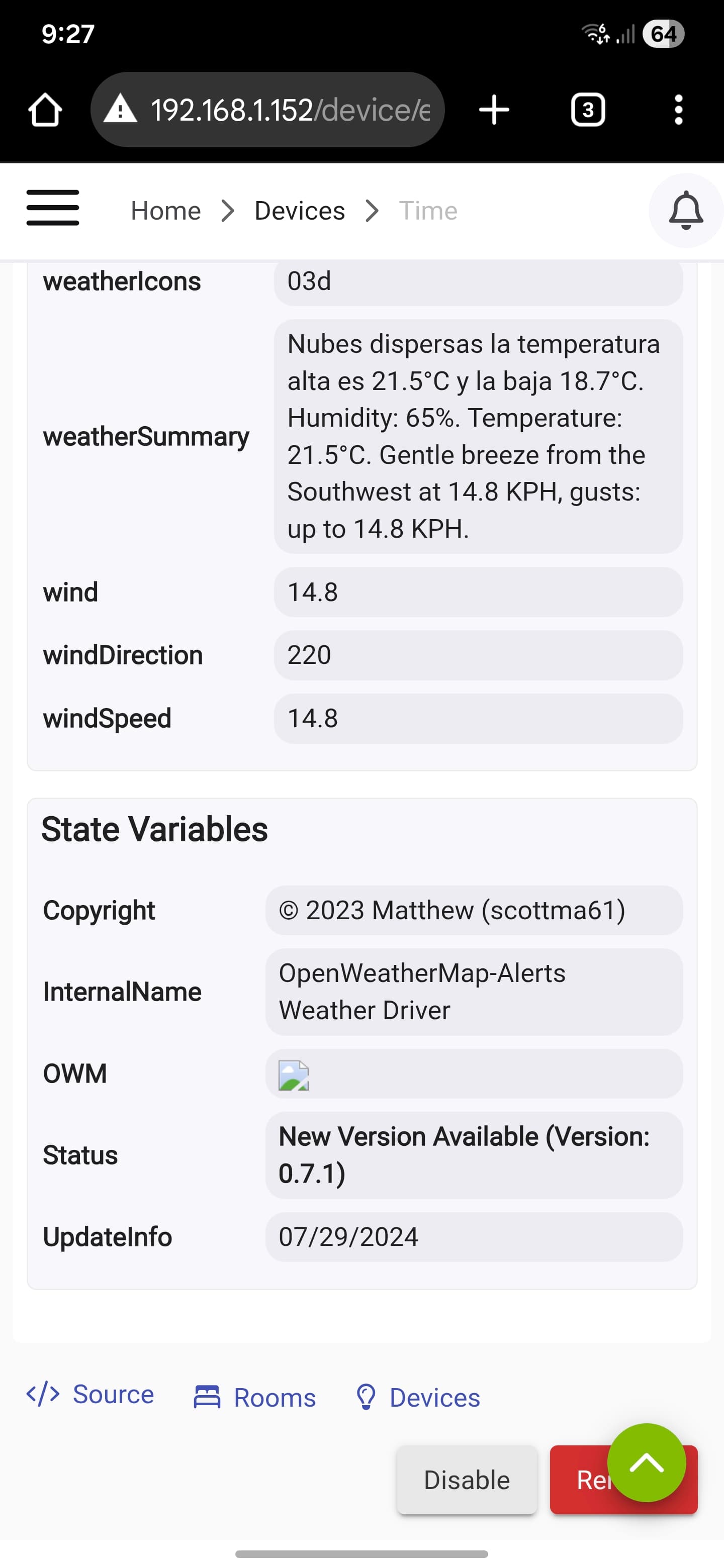Open the Devices breadcrumb link
The image size is (724, 1568).
[300, 211]
